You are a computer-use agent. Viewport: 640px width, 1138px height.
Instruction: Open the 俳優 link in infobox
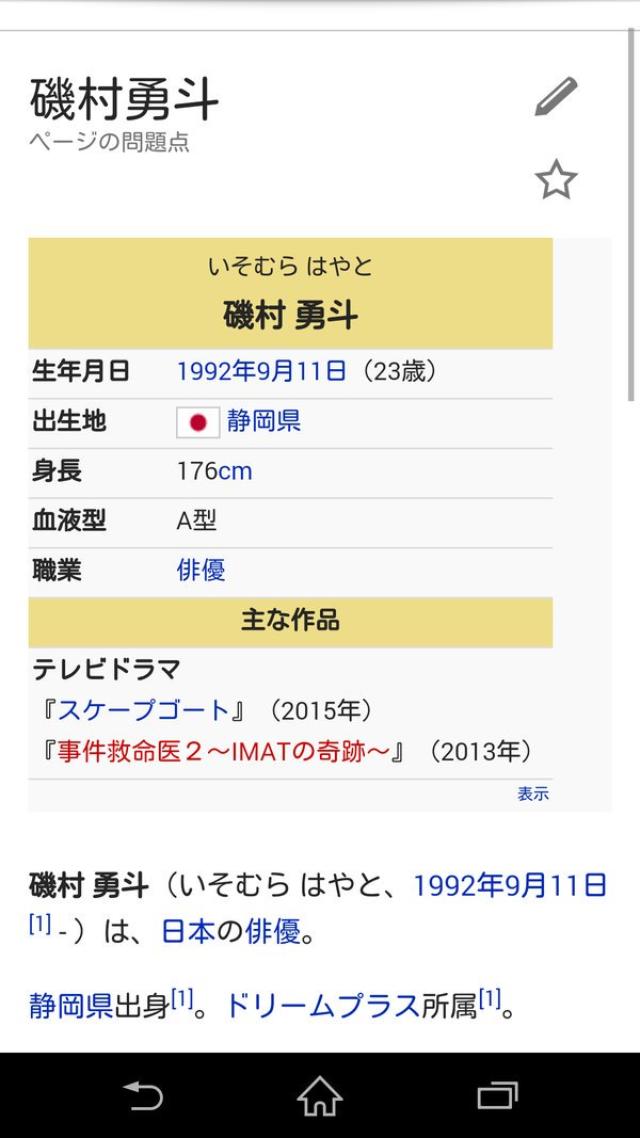[x=201, y=570]
